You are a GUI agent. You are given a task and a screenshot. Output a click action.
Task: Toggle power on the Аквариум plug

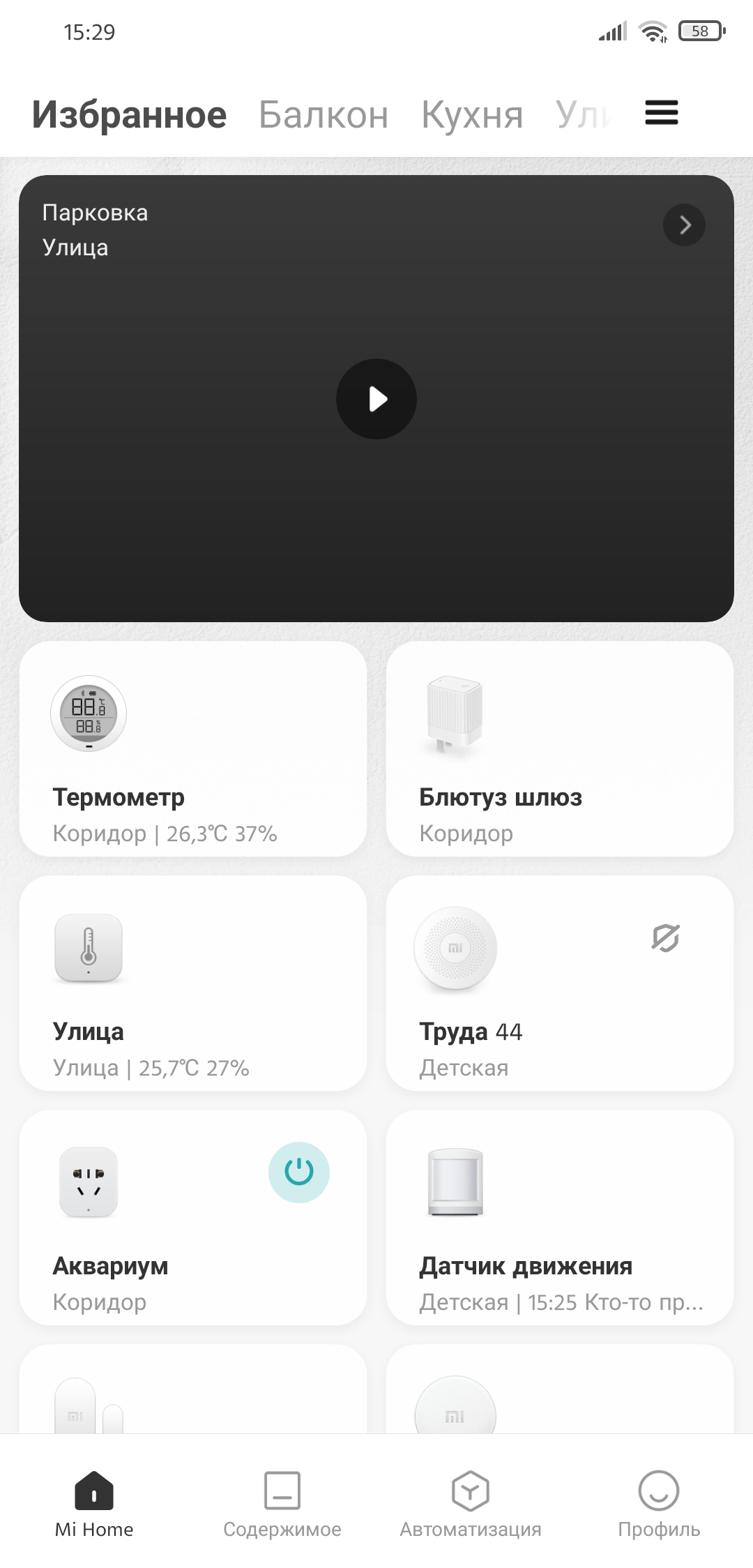299,1173
